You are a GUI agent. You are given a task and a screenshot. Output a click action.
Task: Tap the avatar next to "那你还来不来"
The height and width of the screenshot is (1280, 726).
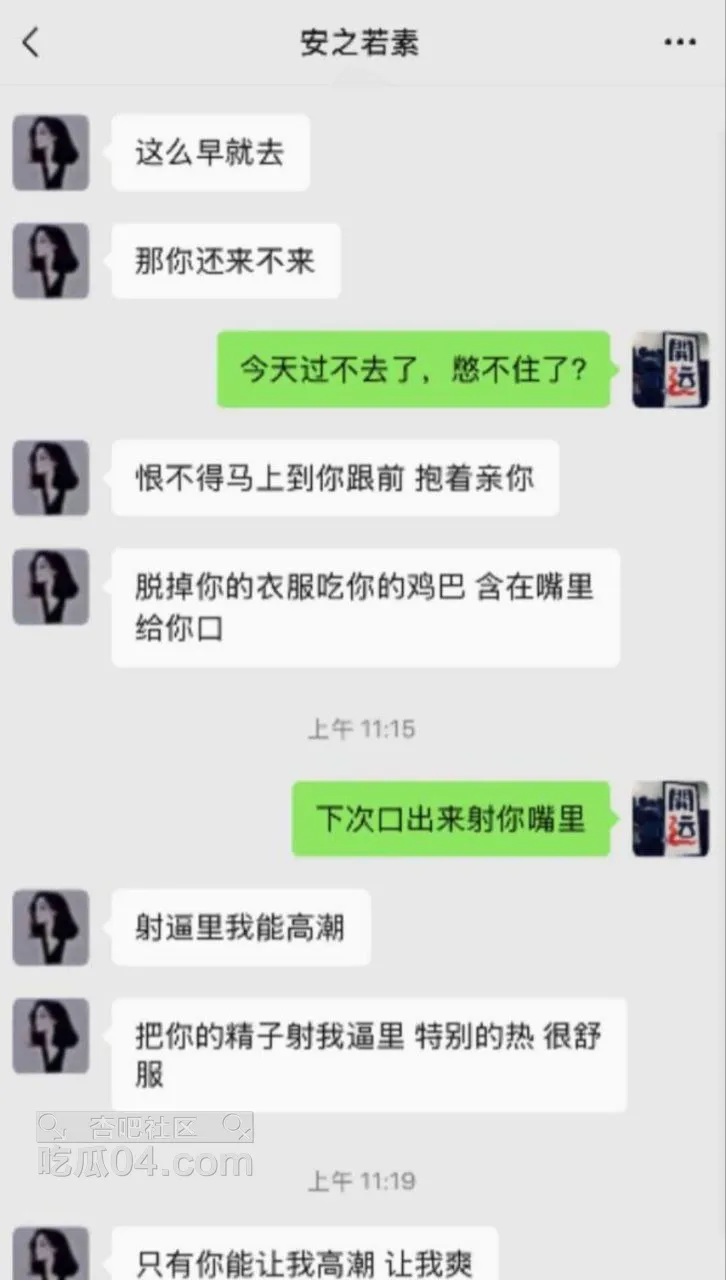51,261
